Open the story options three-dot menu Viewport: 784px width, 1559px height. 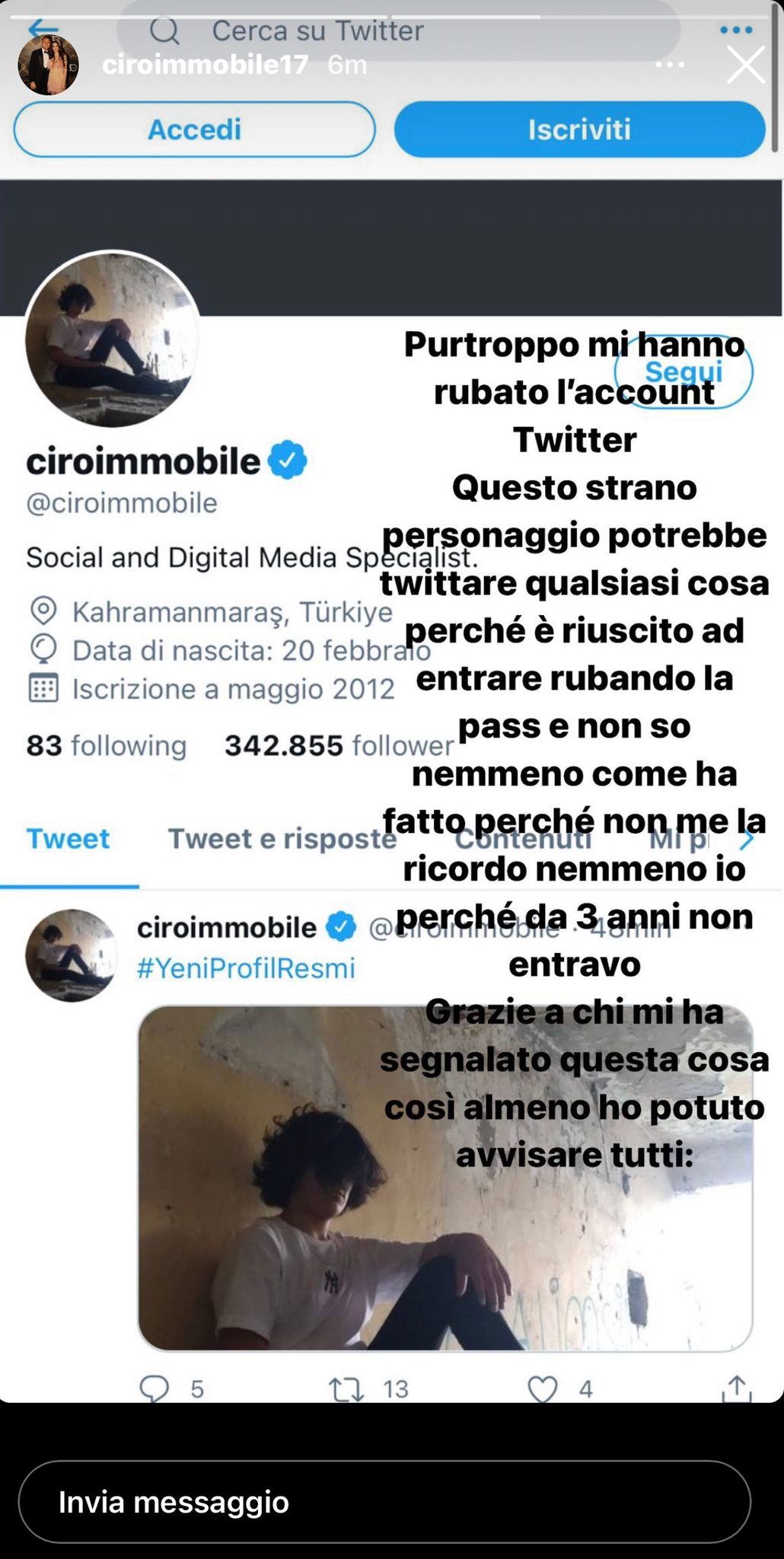point(670,65)
